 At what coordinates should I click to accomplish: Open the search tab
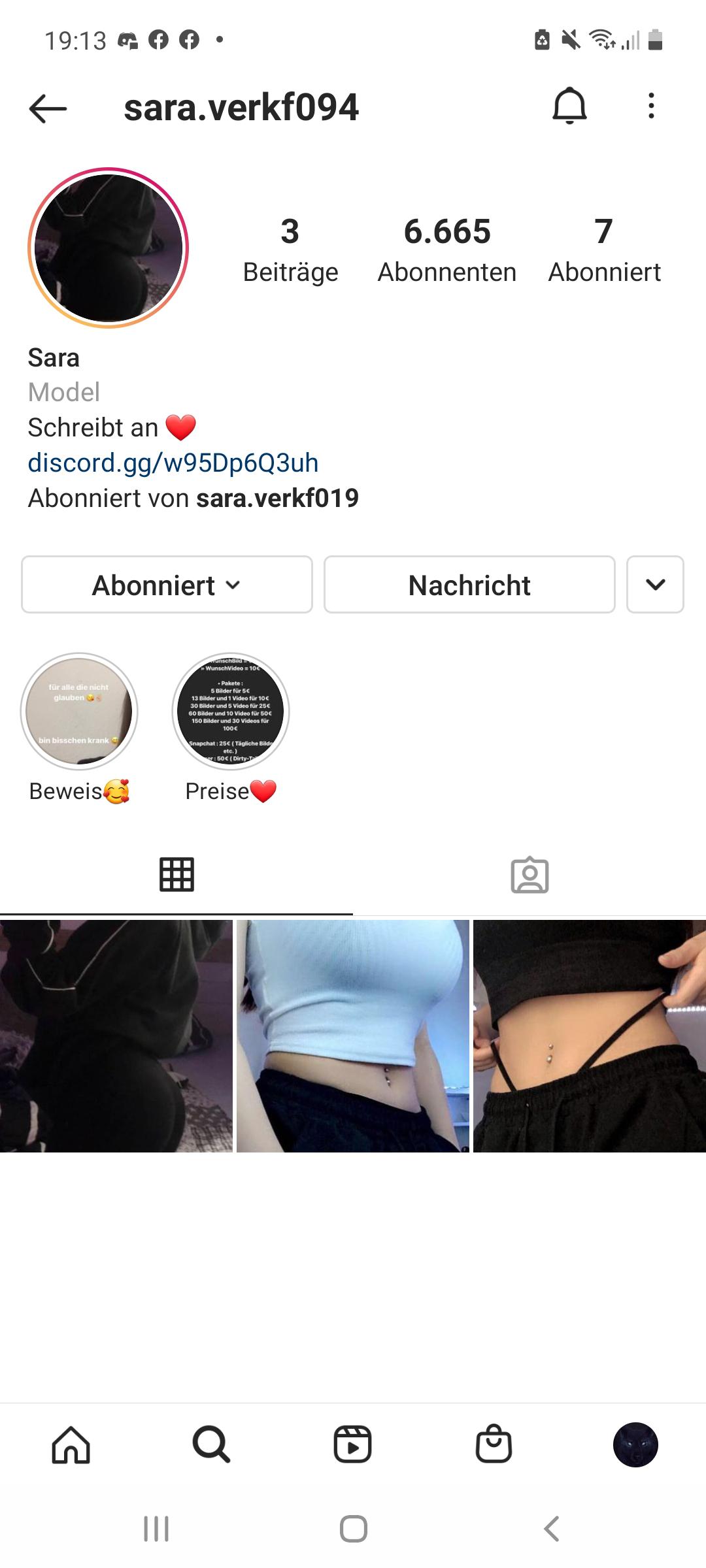coord(212,1445)
